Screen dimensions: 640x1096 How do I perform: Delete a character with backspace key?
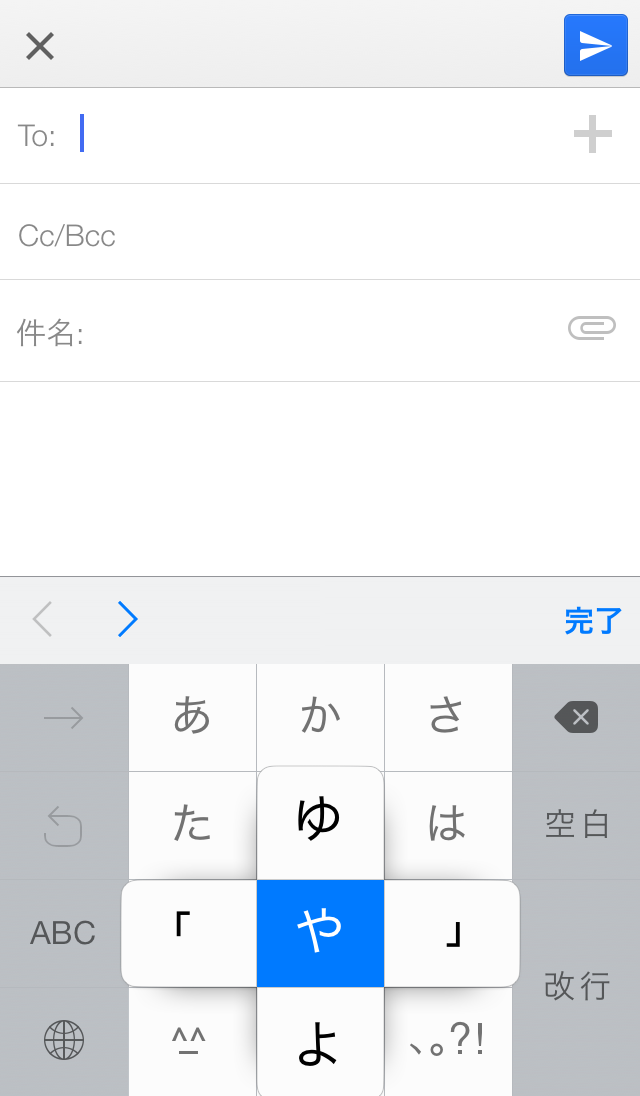(576, 717)
